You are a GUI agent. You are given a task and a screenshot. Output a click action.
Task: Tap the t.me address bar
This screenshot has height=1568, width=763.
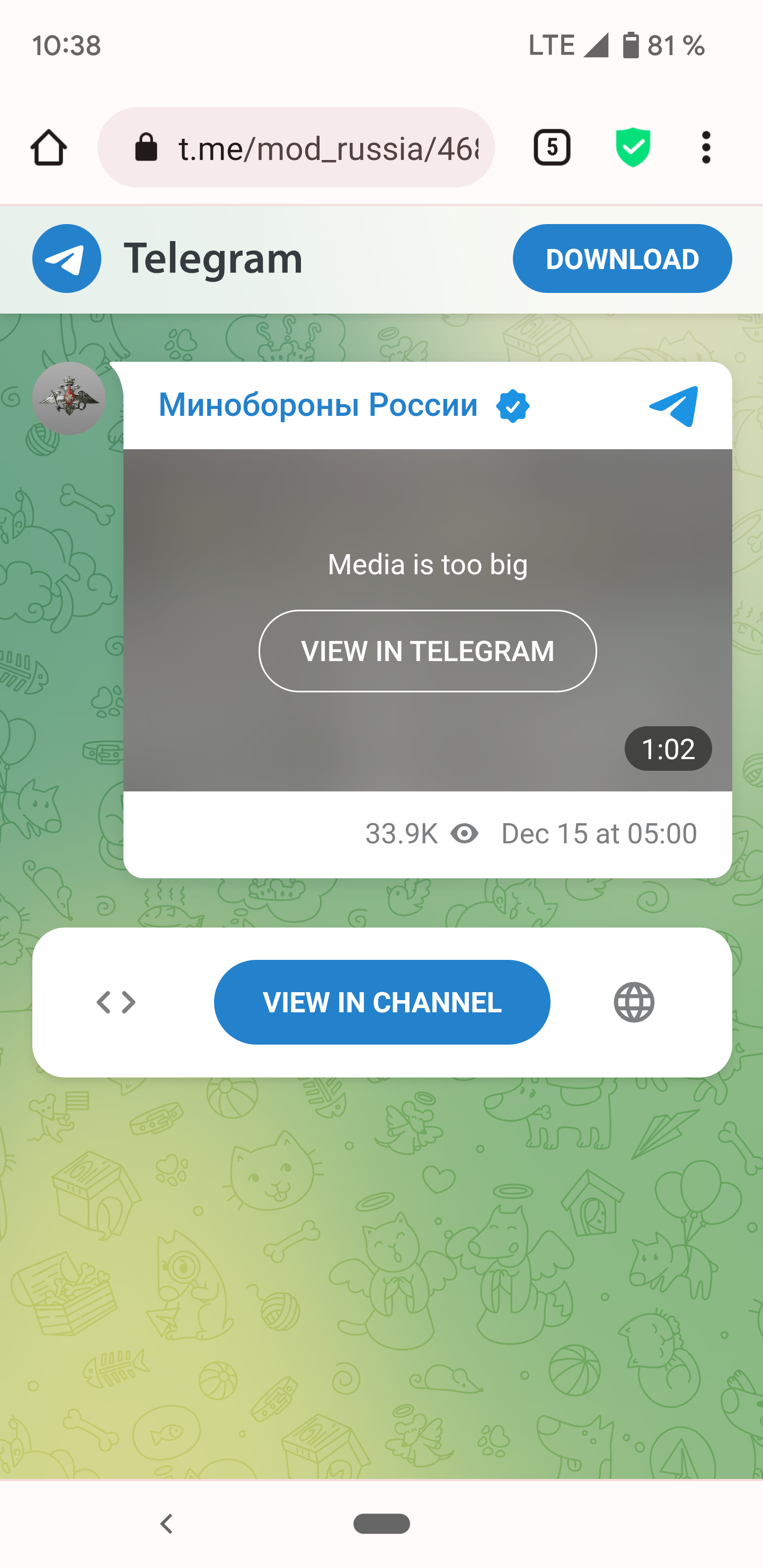pos(296,147)
